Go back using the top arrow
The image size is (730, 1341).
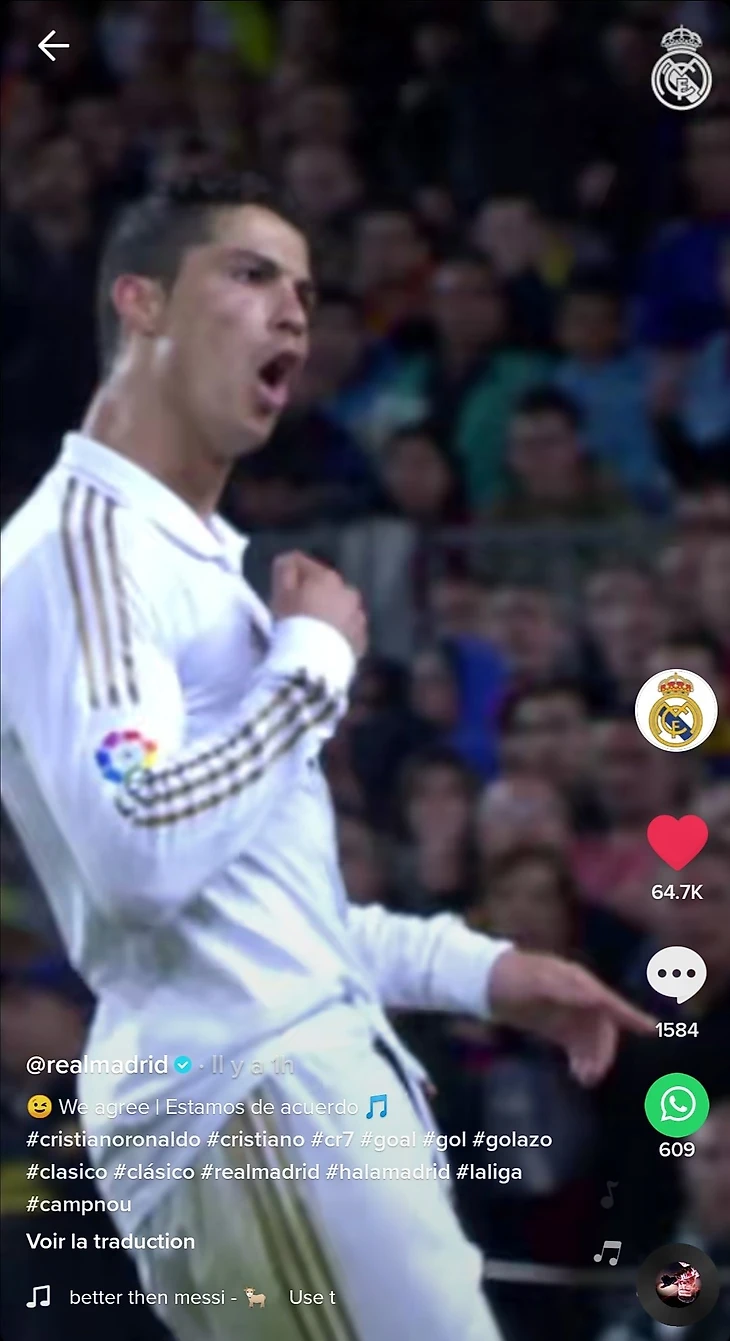point(53,45)
